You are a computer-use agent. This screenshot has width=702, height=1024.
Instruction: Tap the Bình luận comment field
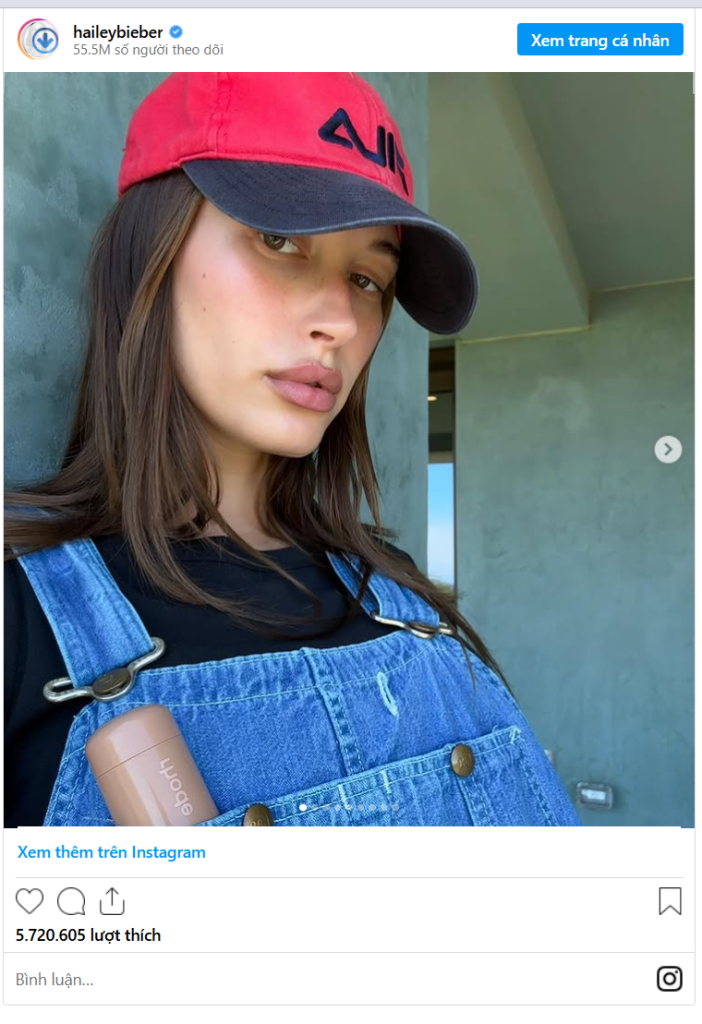click(x=300, y=979)
